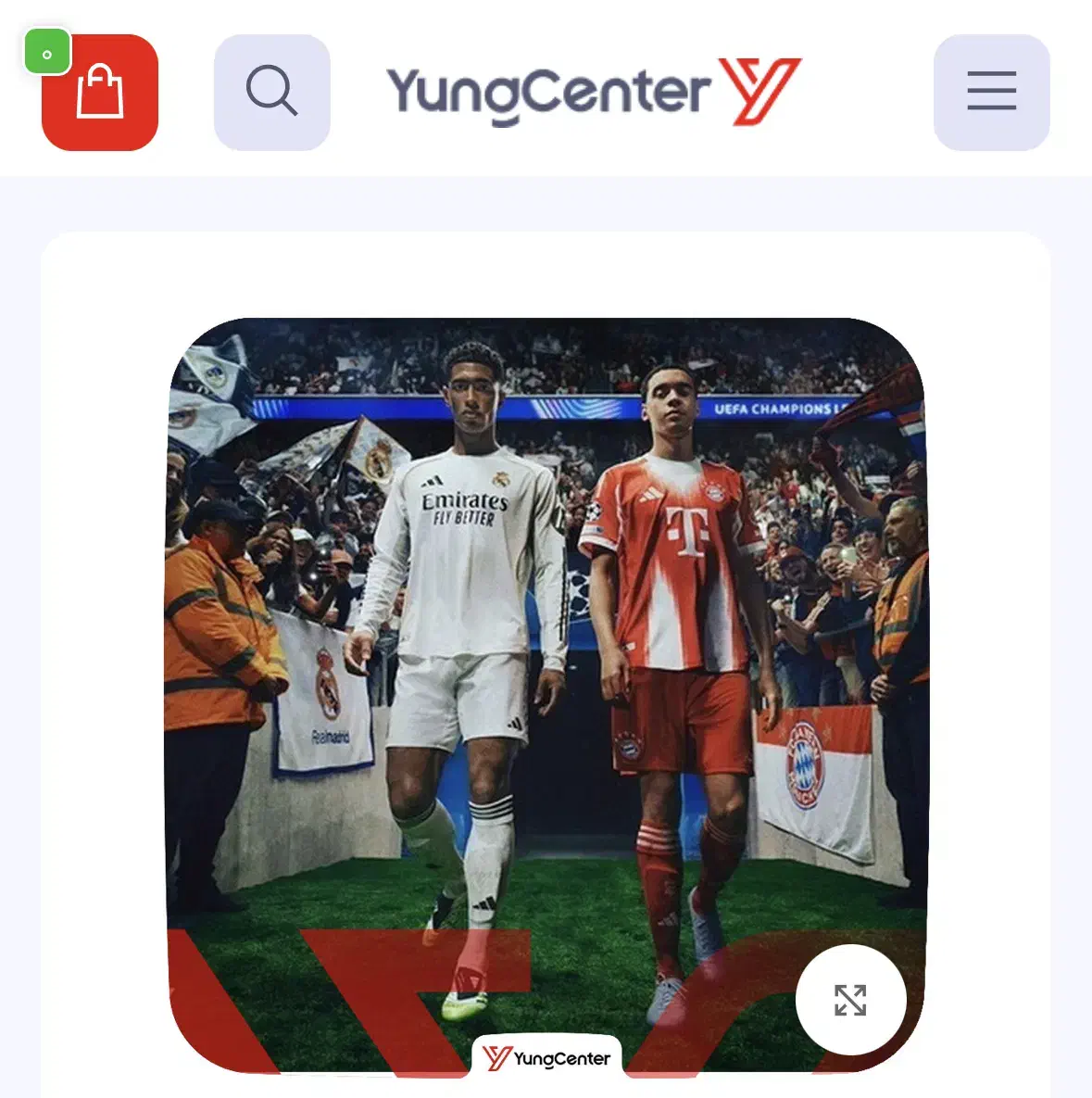Open the hamburger menu
The width and height of the screenshot is (1092, 1098).
click(991, 93)
